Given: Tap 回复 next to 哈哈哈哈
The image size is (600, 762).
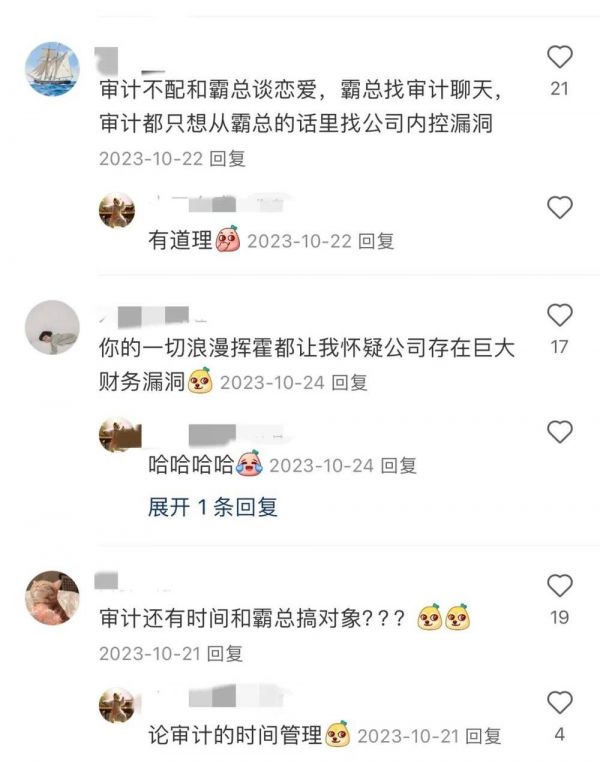Looking at the screenshot, I should pyautogui.click(x=398, y=465).
